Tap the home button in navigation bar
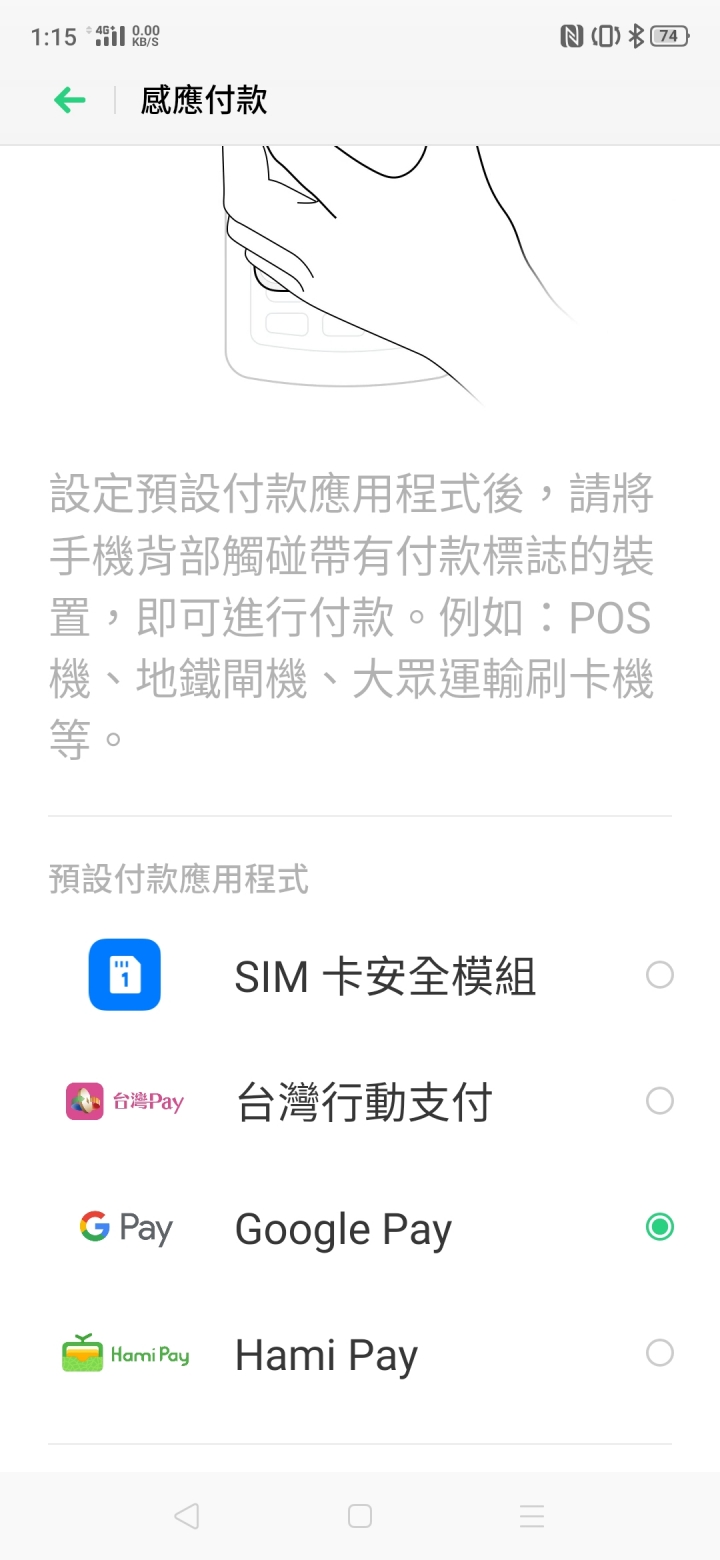Screen dimensions: 720x1560 coord(359,1515)
